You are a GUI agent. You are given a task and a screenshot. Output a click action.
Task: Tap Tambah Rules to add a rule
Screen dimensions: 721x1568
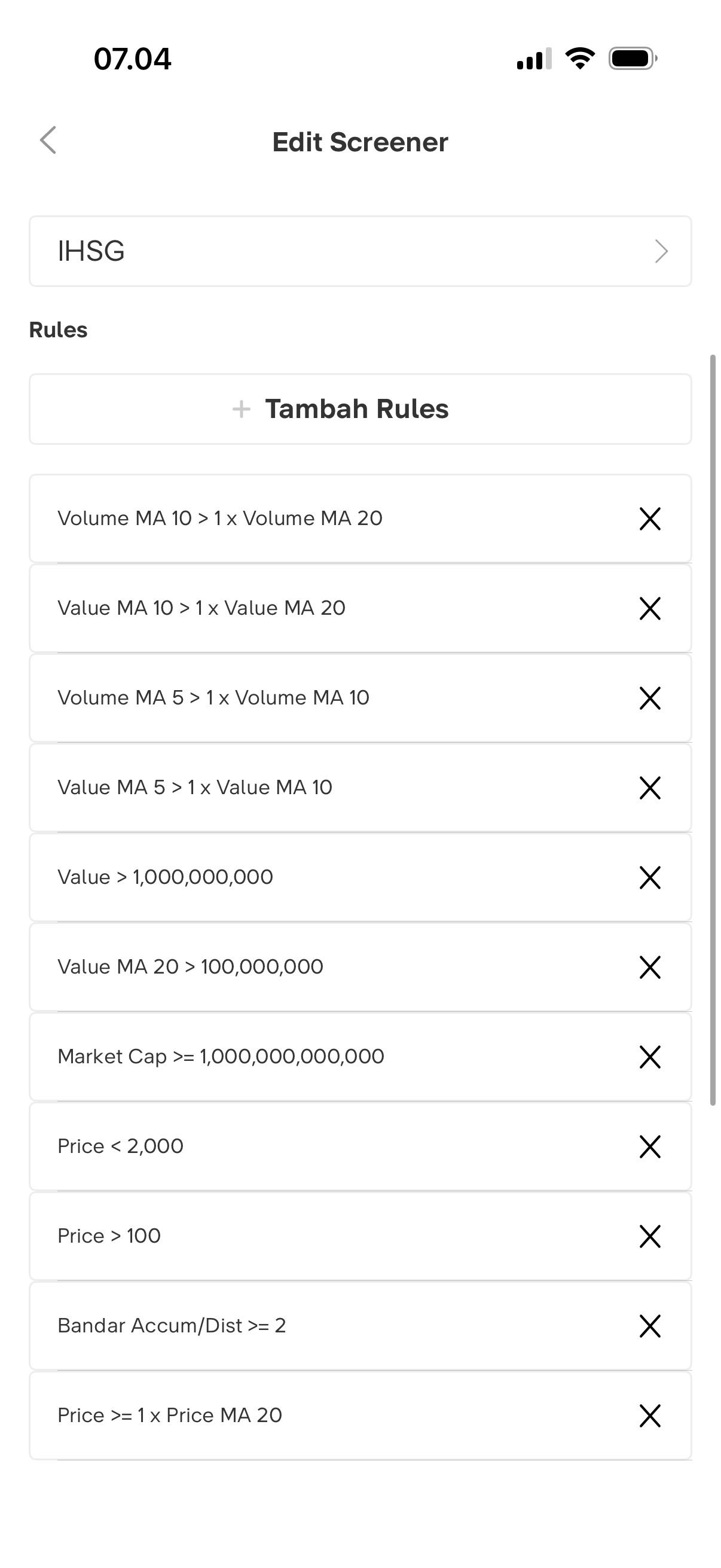[x=360, y=409]
